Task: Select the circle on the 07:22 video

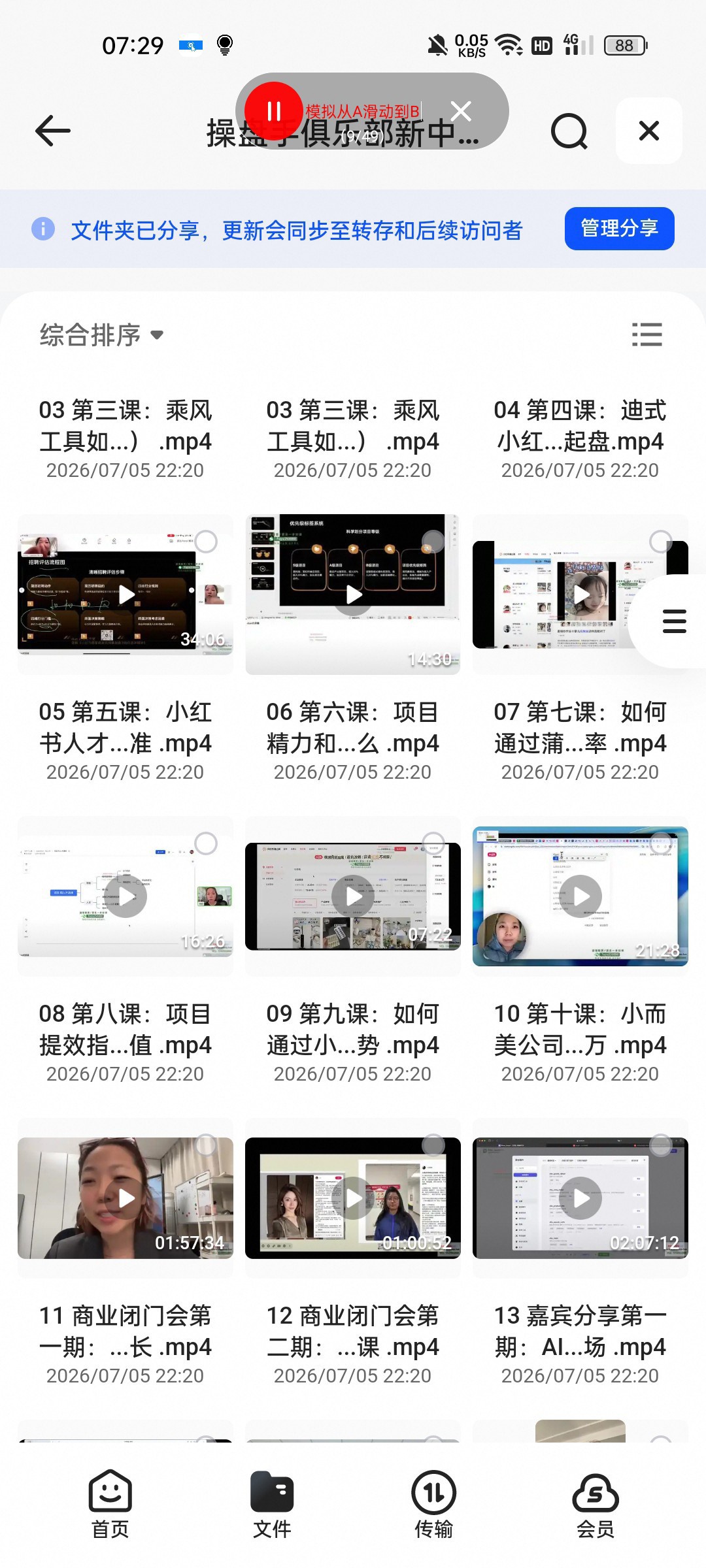Action: [x=433, y=843]
